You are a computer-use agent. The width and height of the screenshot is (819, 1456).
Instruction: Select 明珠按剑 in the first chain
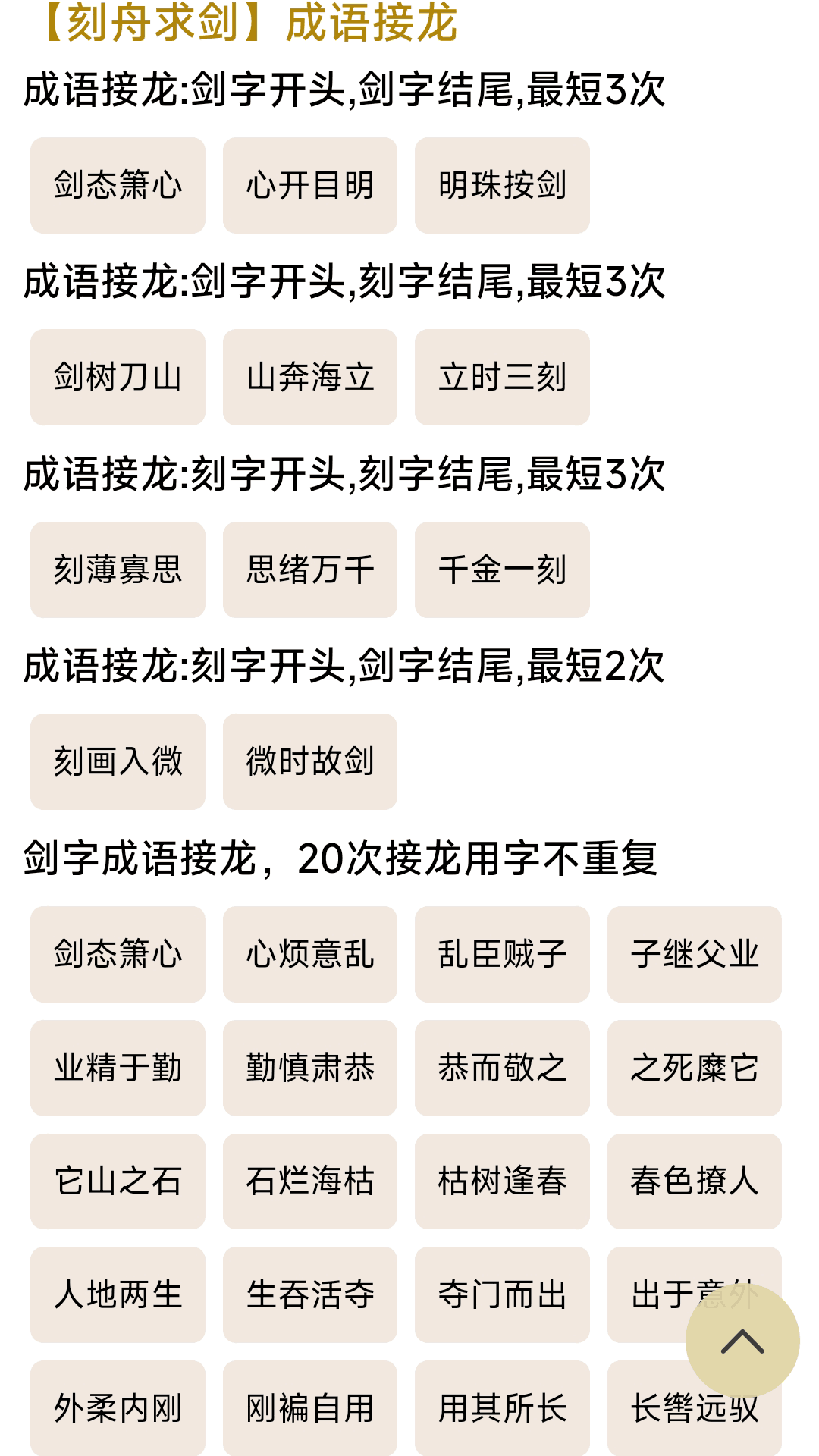(502, 184)
